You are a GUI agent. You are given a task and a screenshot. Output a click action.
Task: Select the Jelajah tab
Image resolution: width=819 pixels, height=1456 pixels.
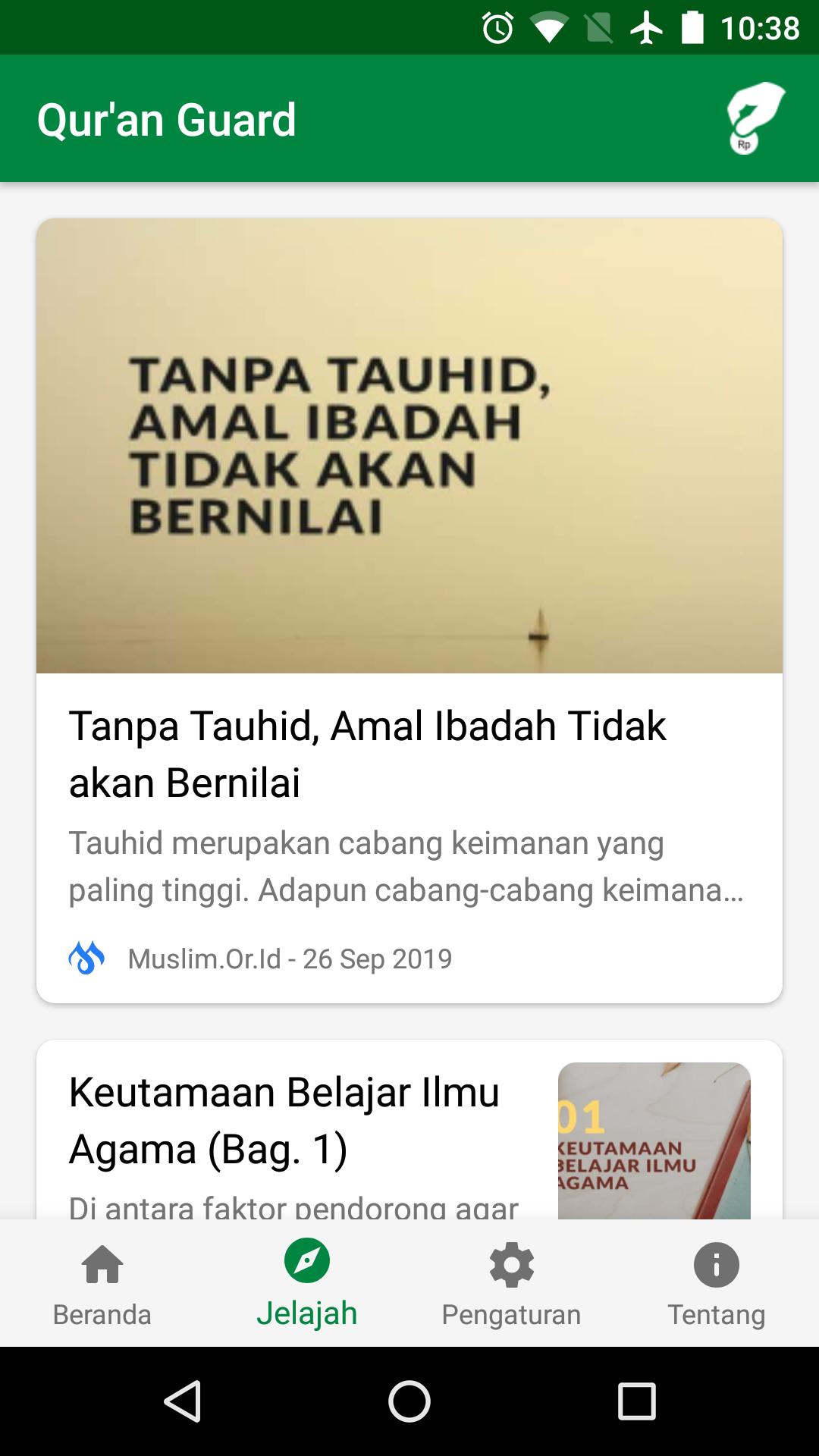pyautogui.click(x=307, y=1283)
